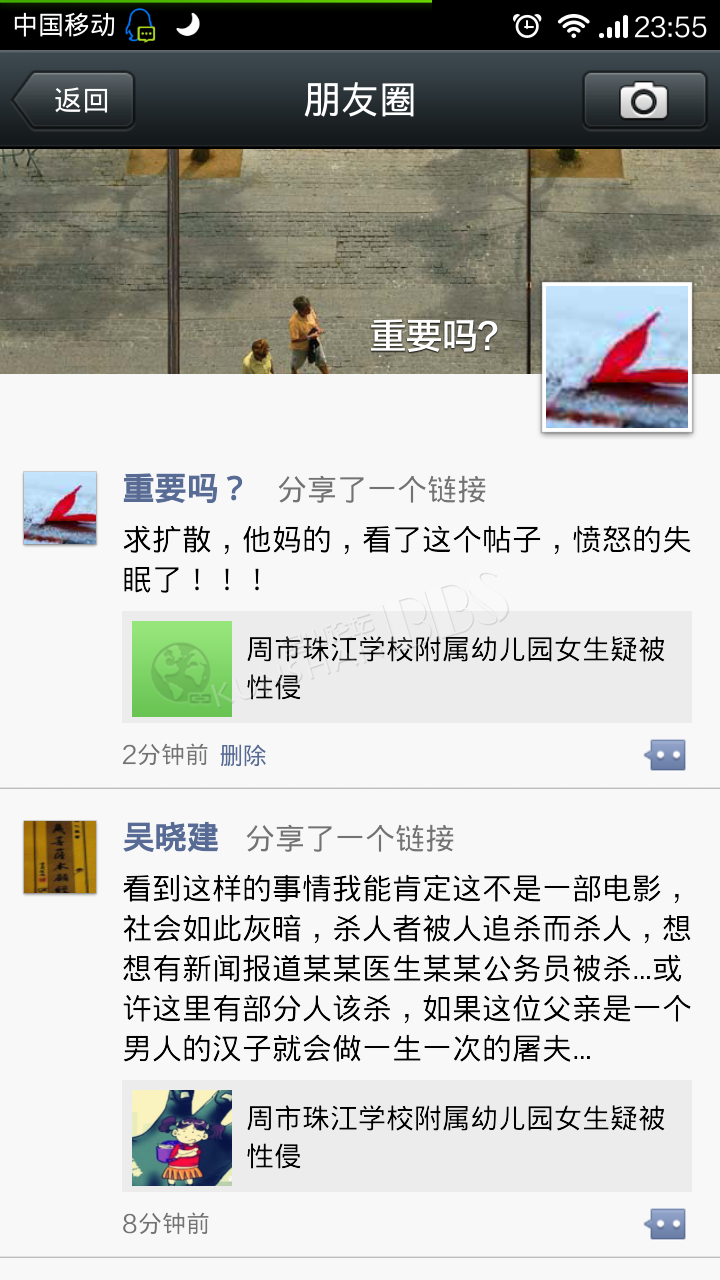Viewport: 720px width, 1280px height.
Task: Open 重要吗？ username in first post
Action: tap(184, 489)
